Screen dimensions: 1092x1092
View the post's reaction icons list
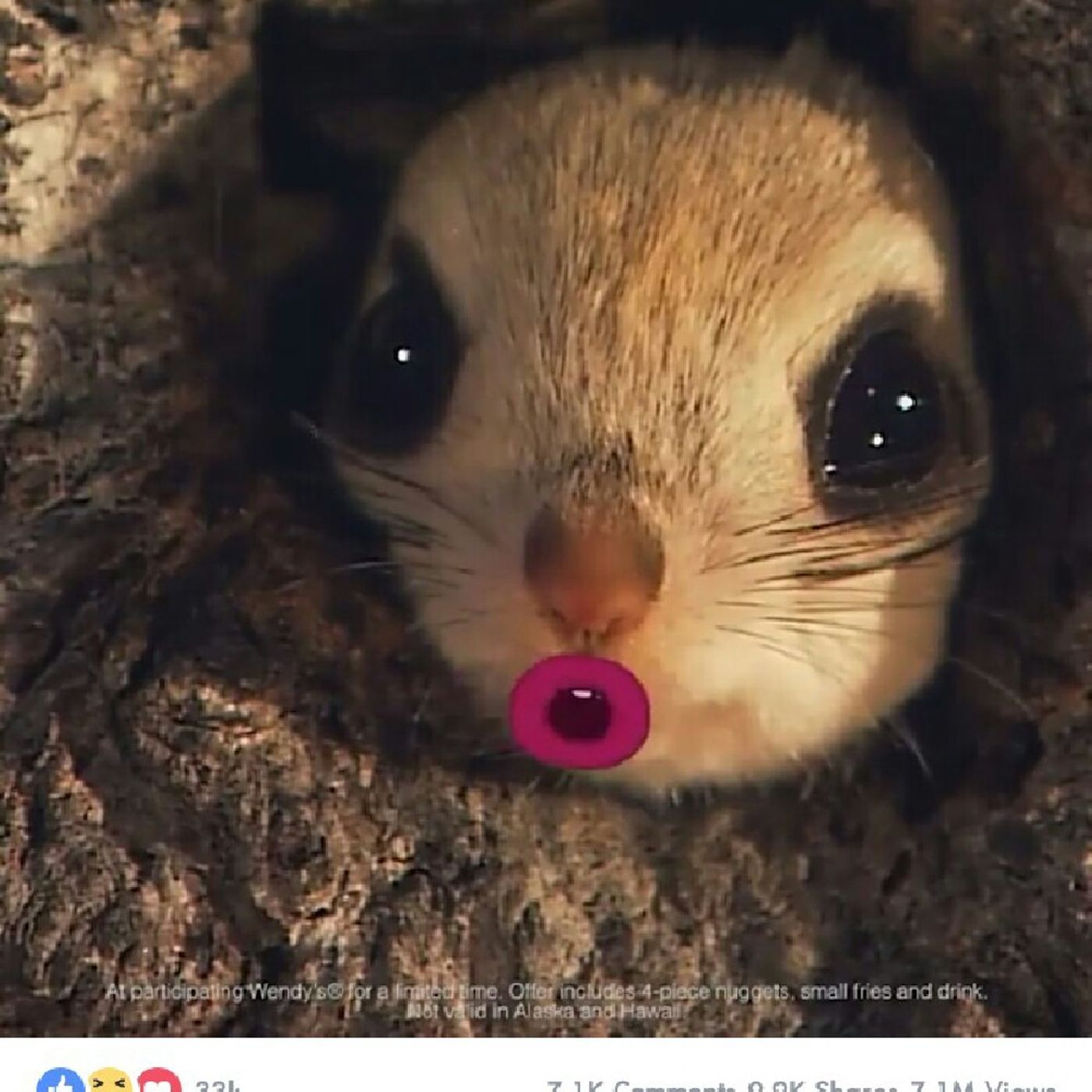click(x=109, y=1083)
